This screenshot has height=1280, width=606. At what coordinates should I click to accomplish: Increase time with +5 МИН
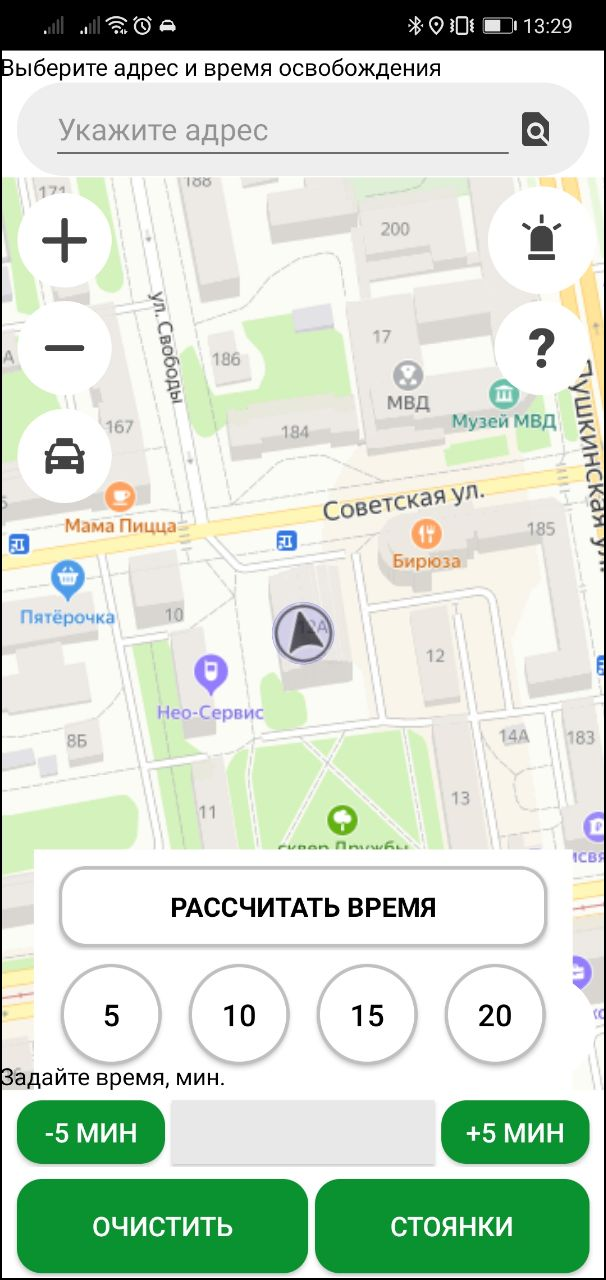tap(515, 1133)
